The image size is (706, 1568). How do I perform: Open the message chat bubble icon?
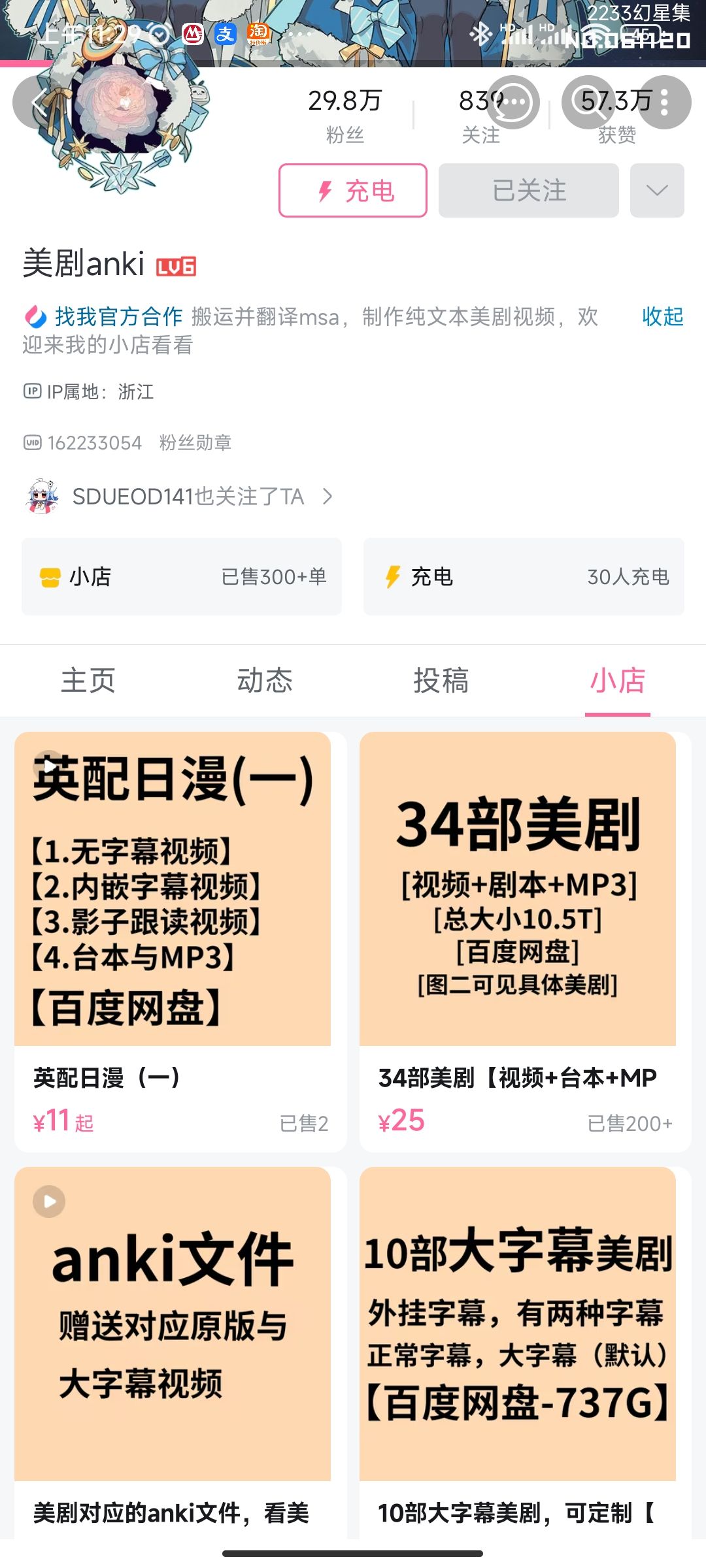[x=513, y=103]
